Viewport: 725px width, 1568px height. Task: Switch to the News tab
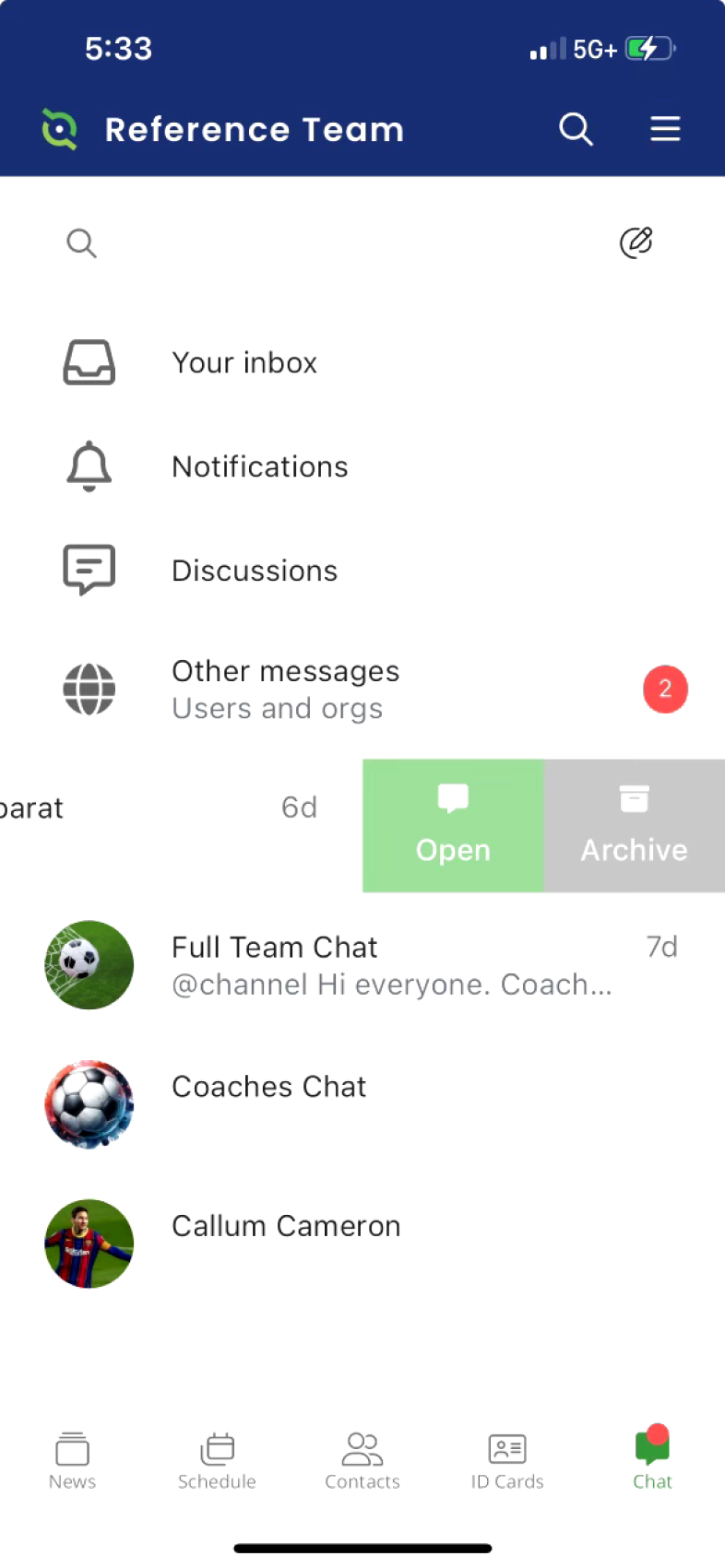point(72,1461)
